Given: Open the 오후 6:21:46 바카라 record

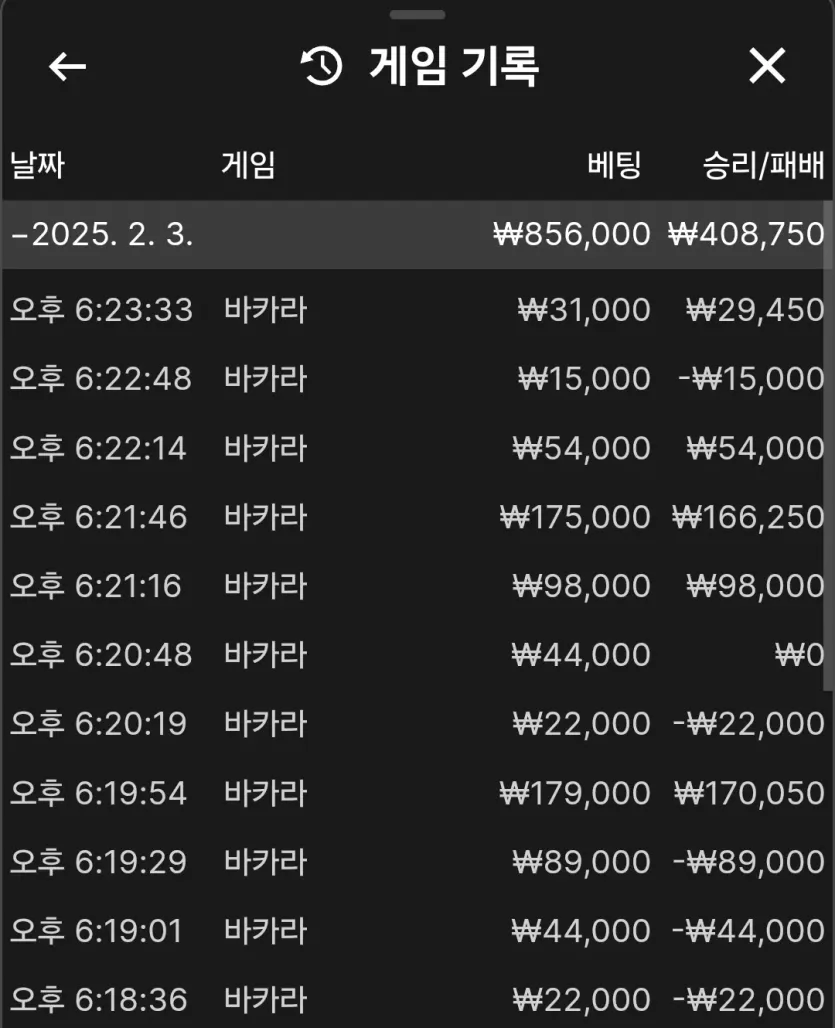Looking at the screenshot, I should pos(416,517).
